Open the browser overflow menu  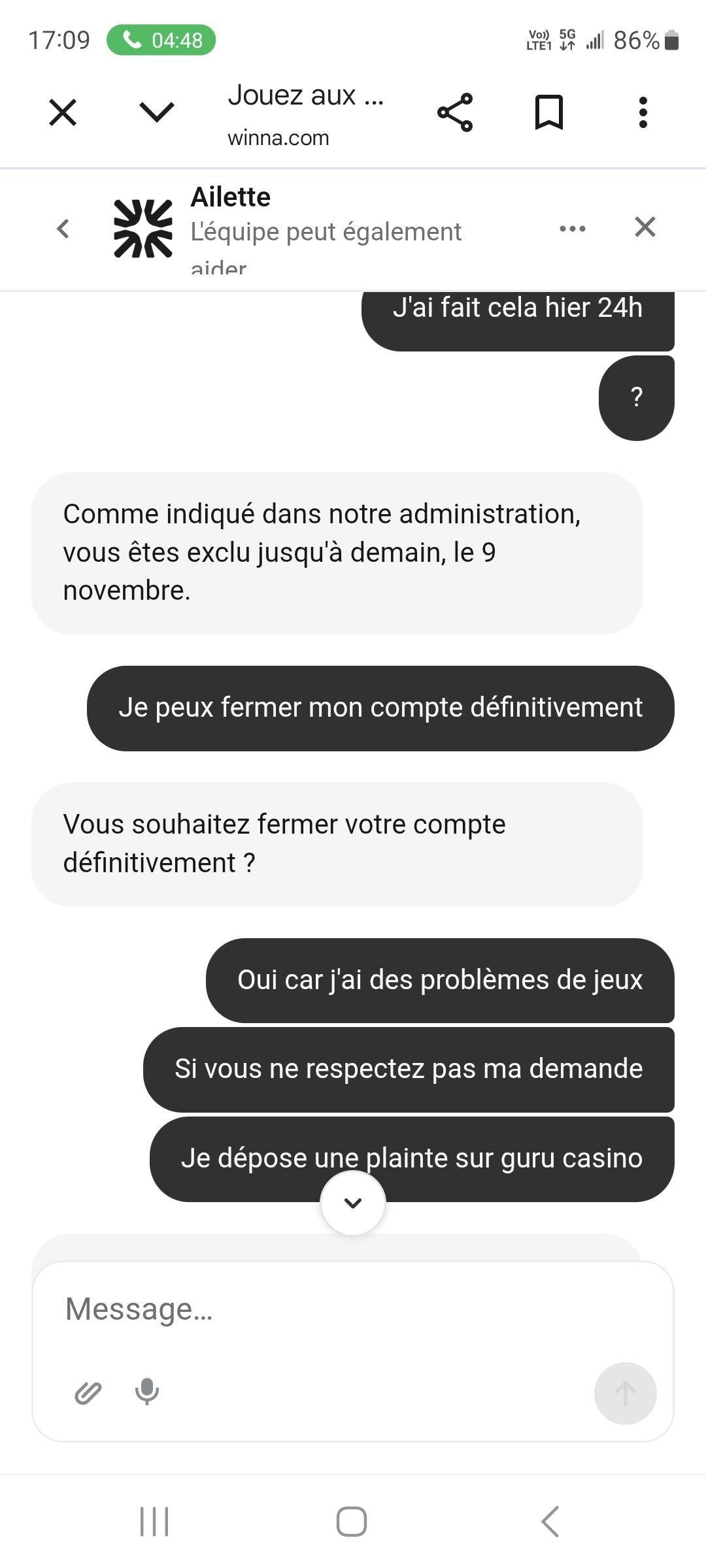[x=643, y=112]
